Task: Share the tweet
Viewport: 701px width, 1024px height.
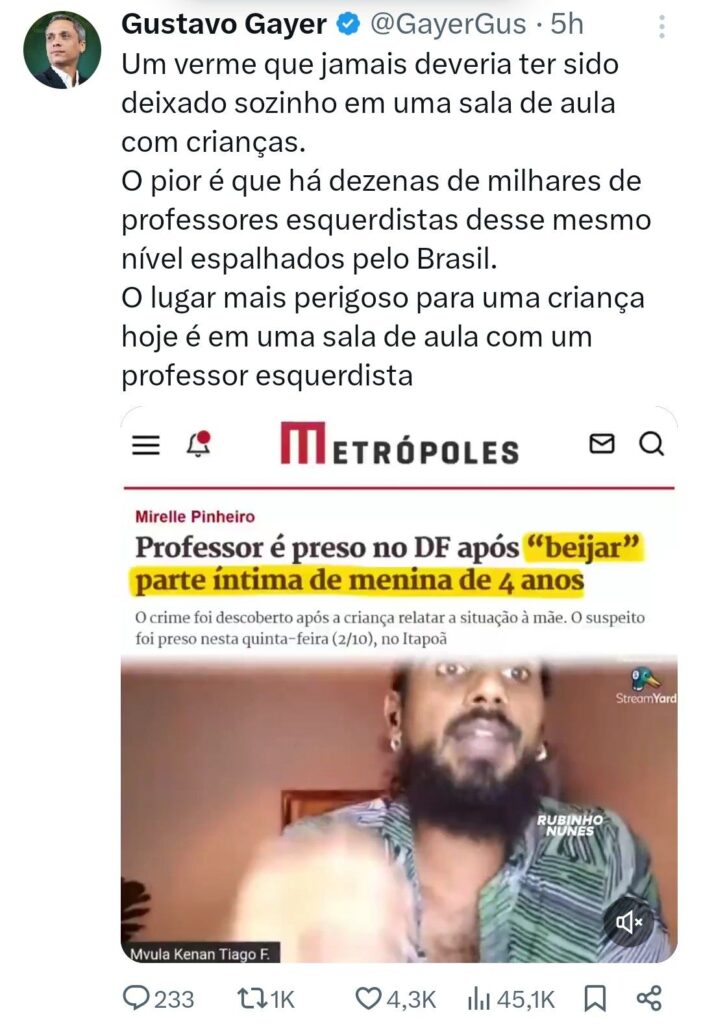Action: (649, 997)
